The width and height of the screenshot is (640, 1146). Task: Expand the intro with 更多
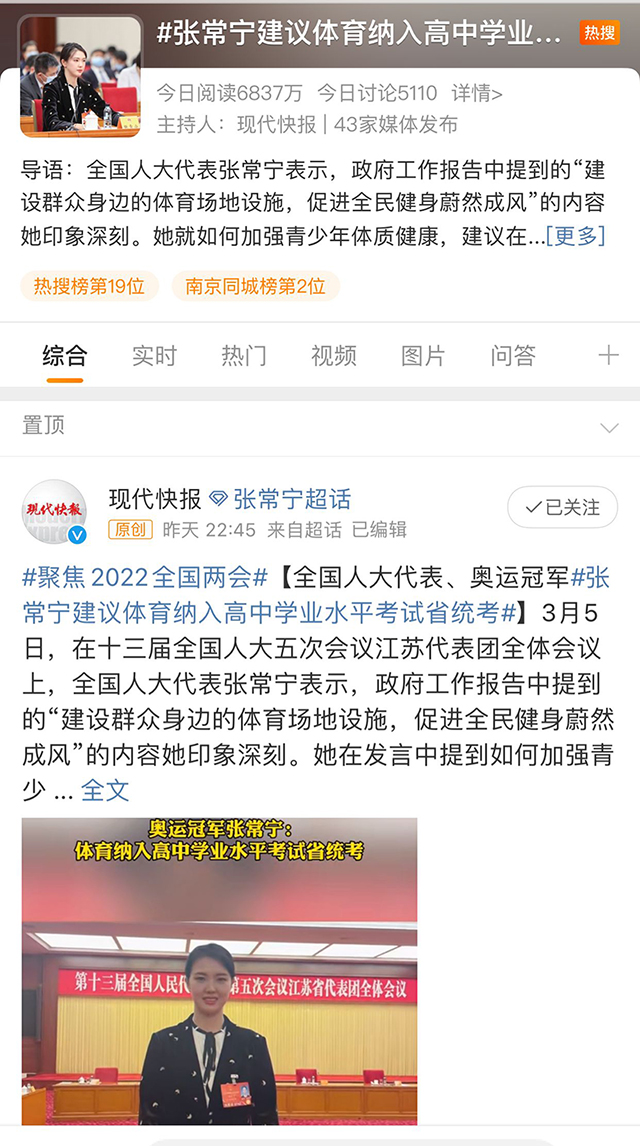coord(575,236)
